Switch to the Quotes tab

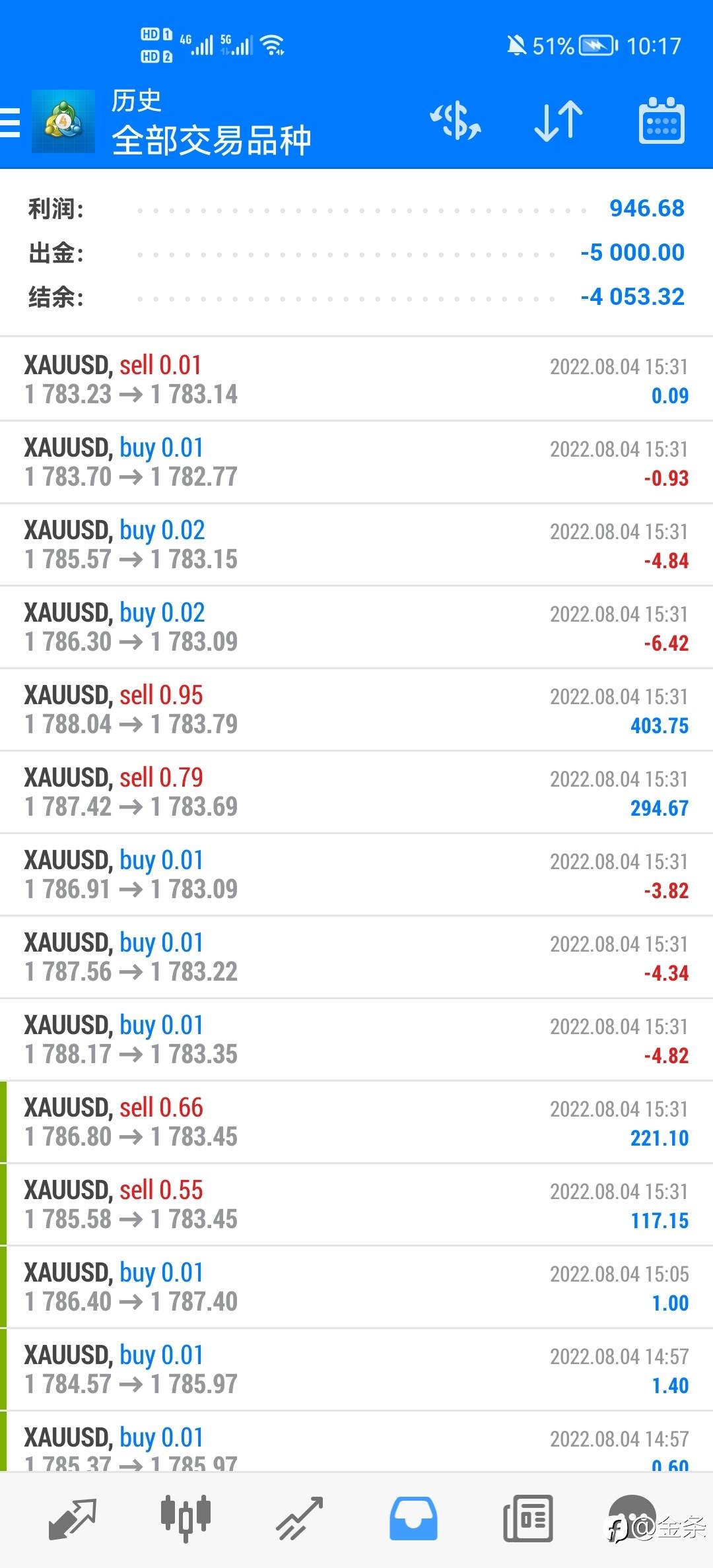pyautogui.click(x=73, y=1518)
